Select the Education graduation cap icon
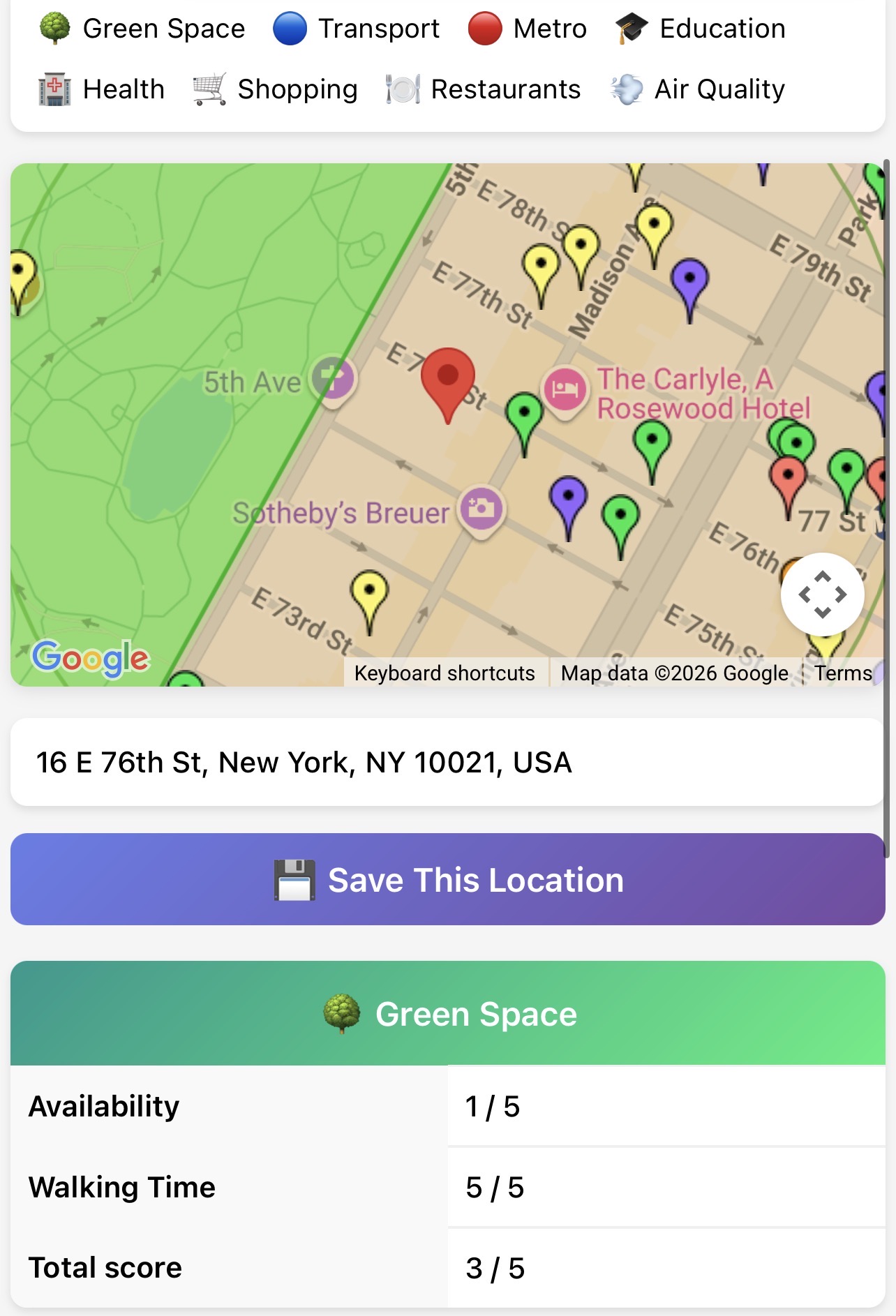The height and width of the screenshot is (1316, 896). tap(632, 28)
